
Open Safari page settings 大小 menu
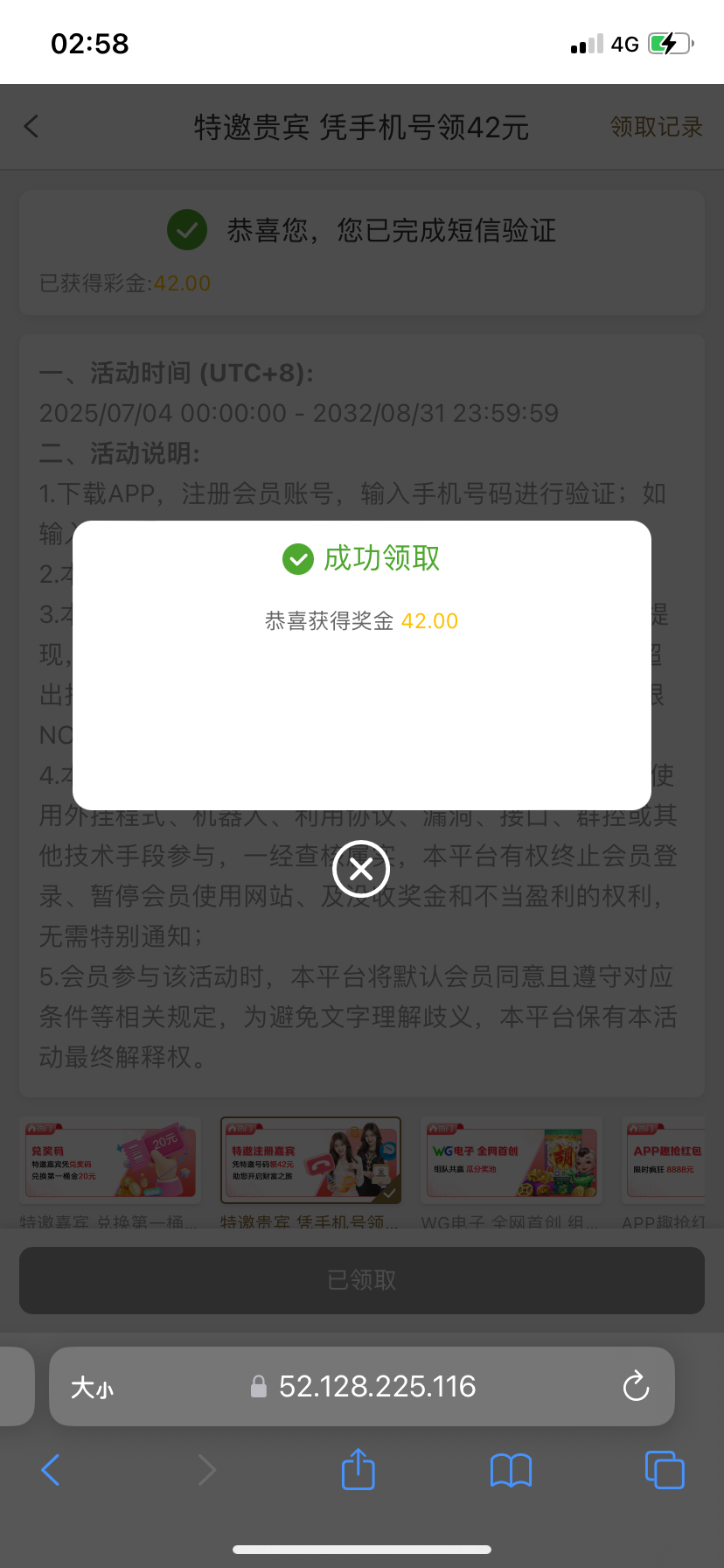(x=92, y=1387)
